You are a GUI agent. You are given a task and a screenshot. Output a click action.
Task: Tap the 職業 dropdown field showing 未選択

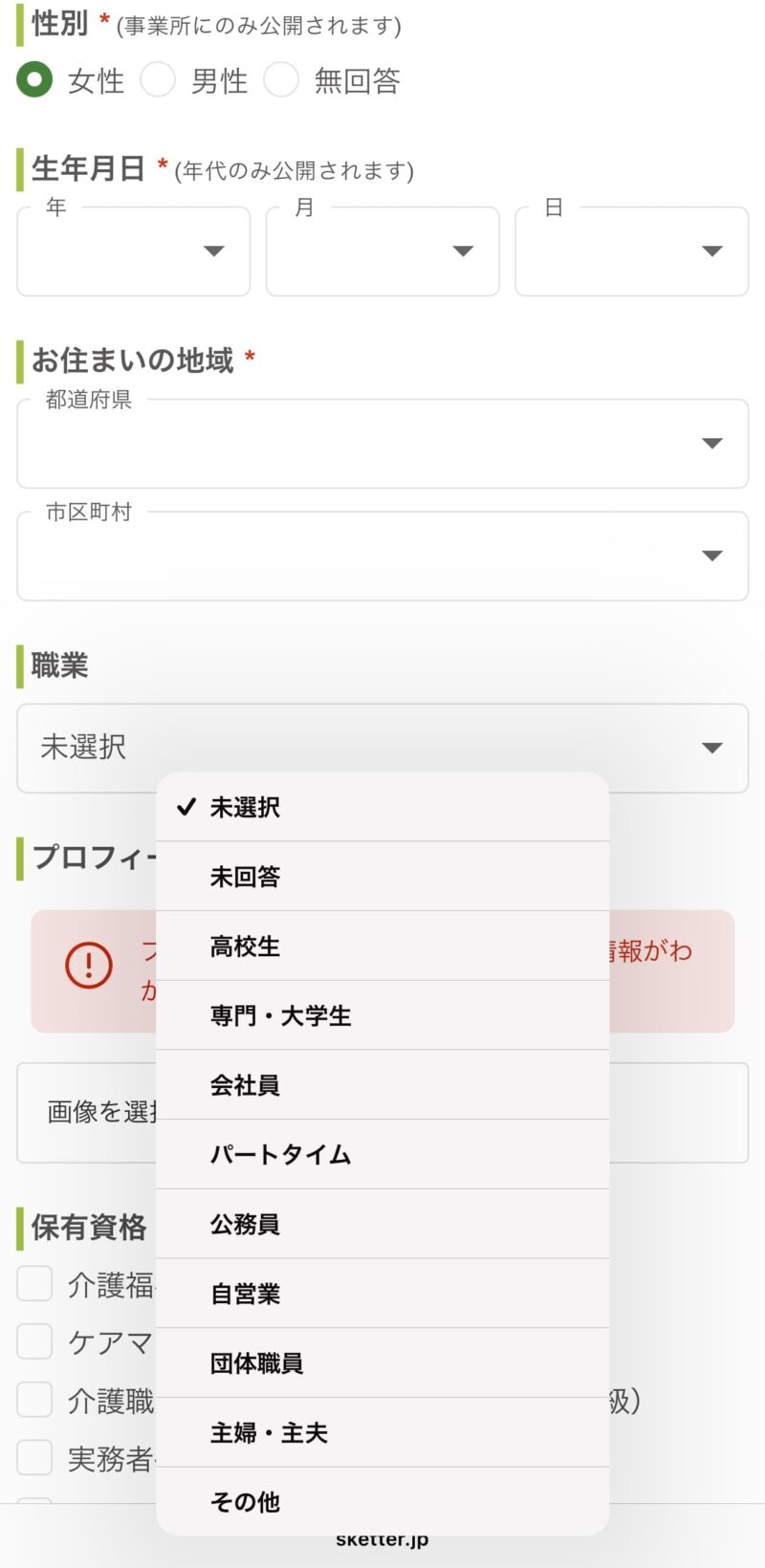(382, 748)
